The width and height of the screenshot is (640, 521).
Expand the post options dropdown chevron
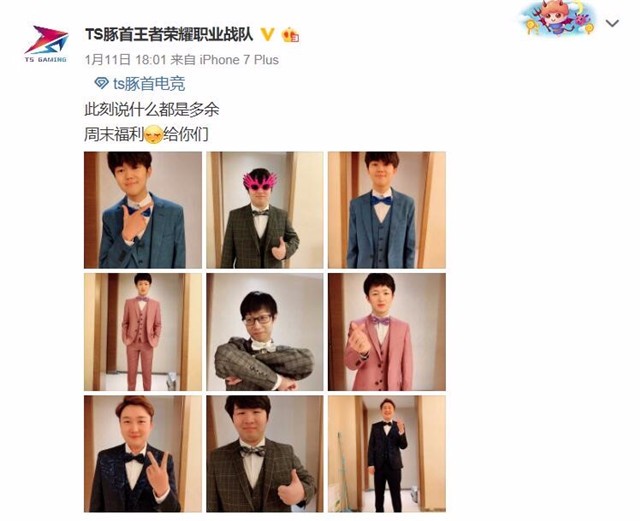pyautogui.click(x=612, y=23)
